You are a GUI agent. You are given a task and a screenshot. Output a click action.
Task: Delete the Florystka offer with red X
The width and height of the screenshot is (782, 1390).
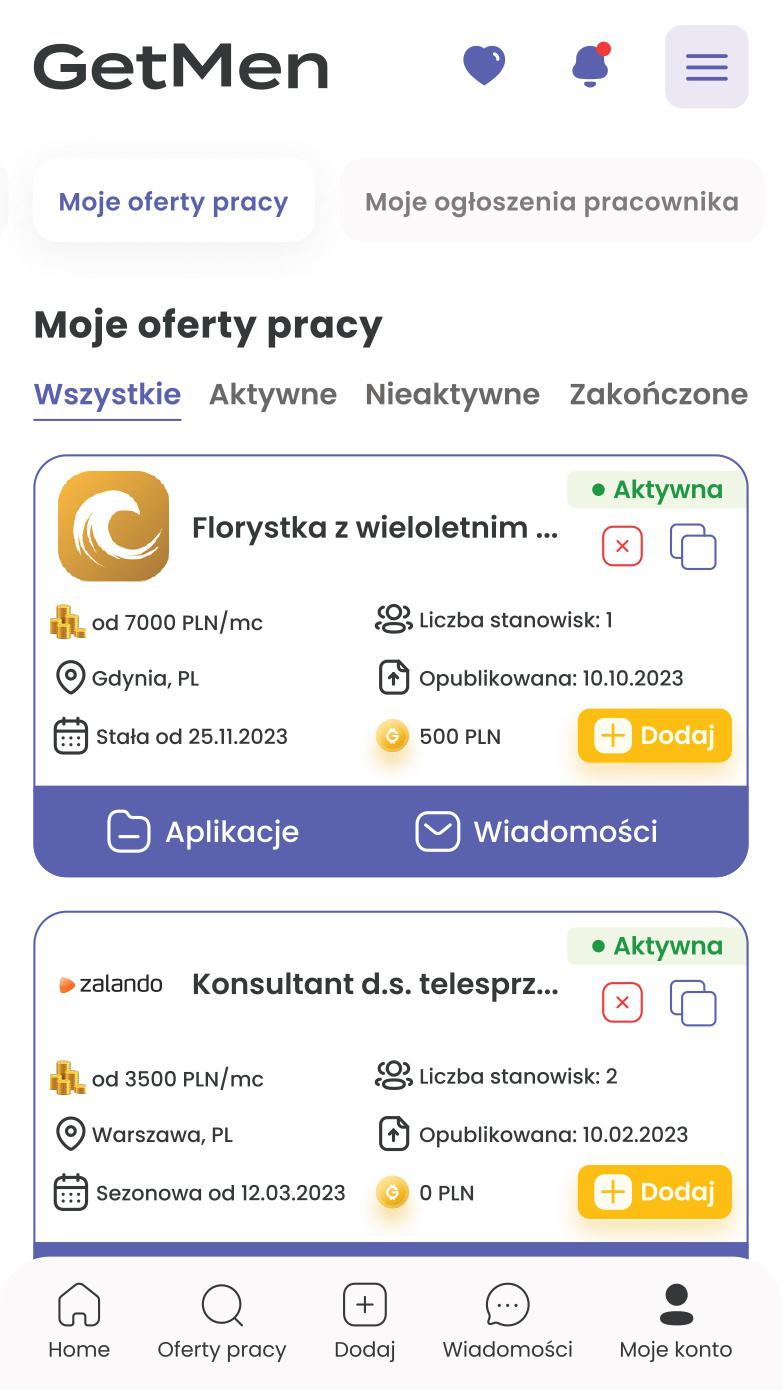point(622,547)
